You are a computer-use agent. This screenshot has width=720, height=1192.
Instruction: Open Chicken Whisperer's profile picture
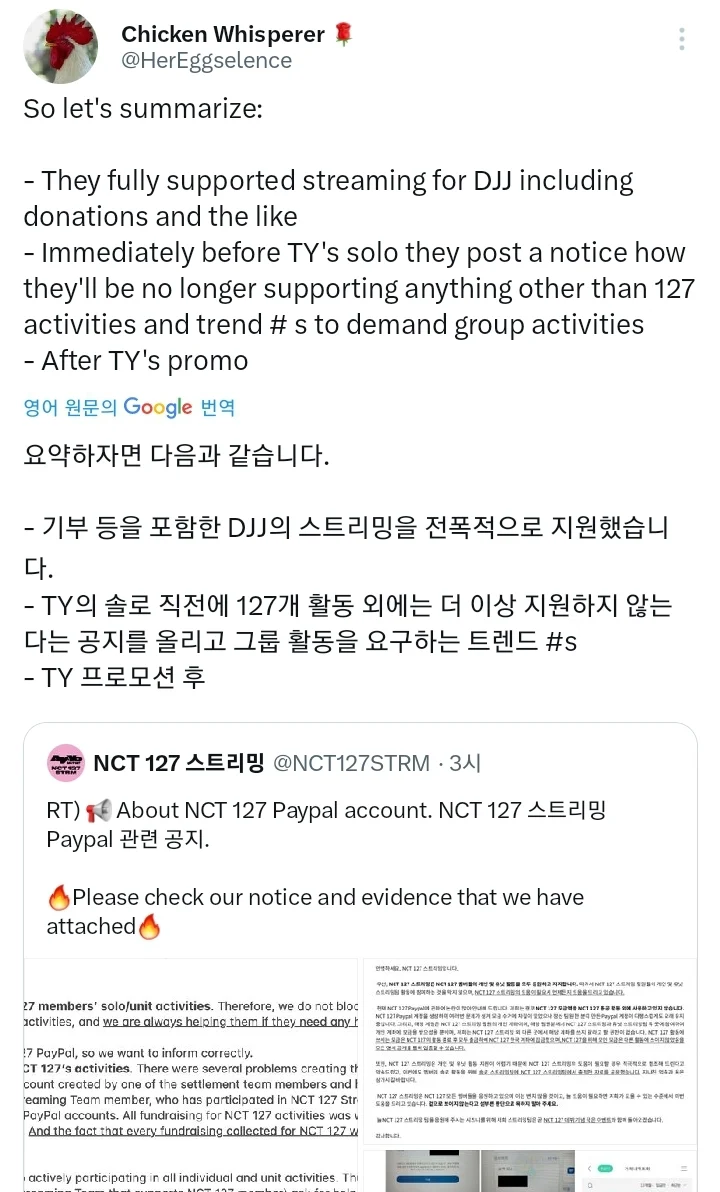(x=60, y=47)
